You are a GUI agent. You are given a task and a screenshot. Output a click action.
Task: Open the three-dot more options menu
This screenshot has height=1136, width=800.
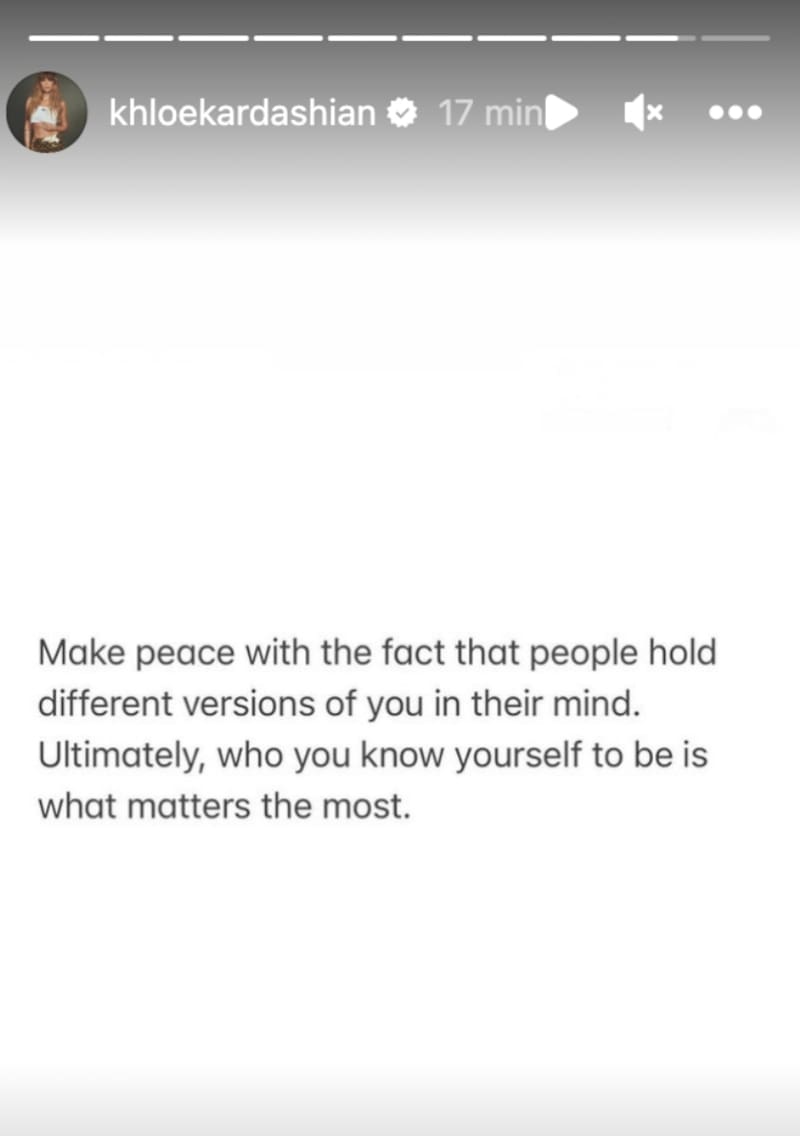point(735,113)
